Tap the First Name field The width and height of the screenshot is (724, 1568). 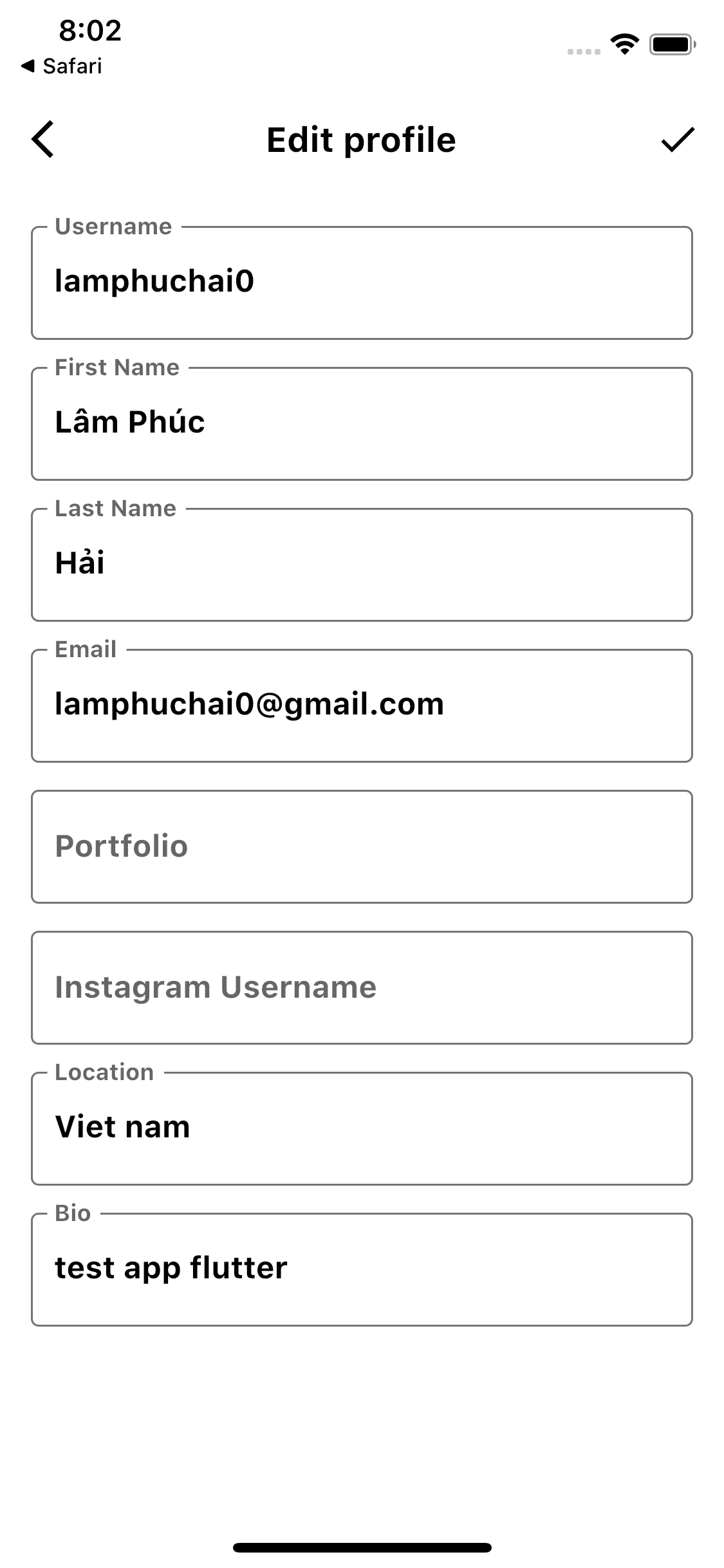(x=362, y=424)
